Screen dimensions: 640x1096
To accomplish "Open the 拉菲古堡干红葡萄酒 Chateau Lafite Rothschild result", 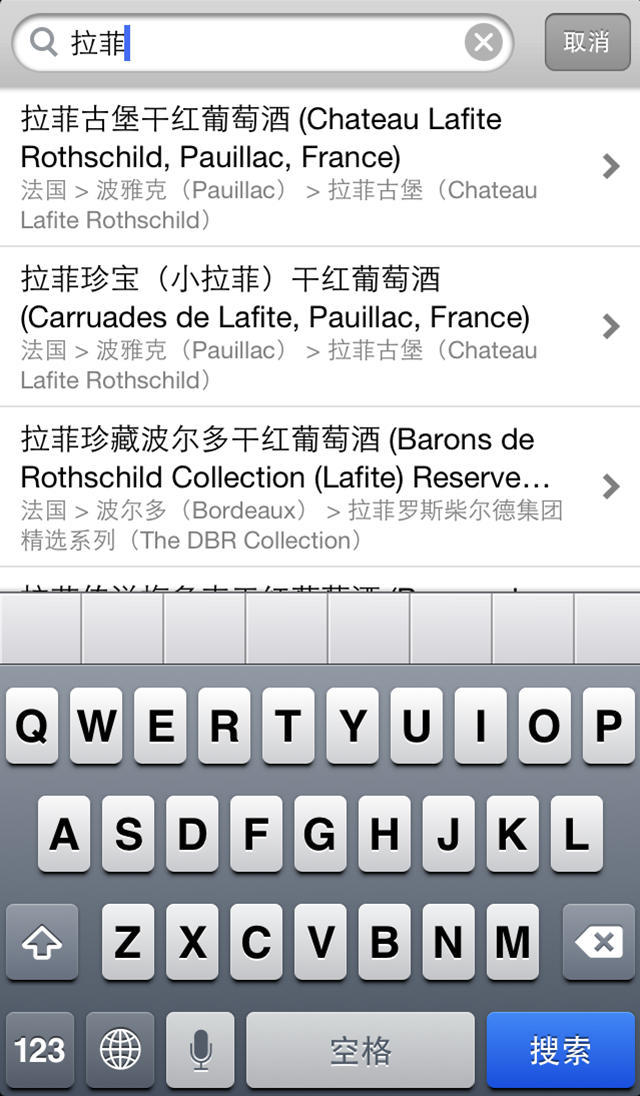I will (320, 168).
